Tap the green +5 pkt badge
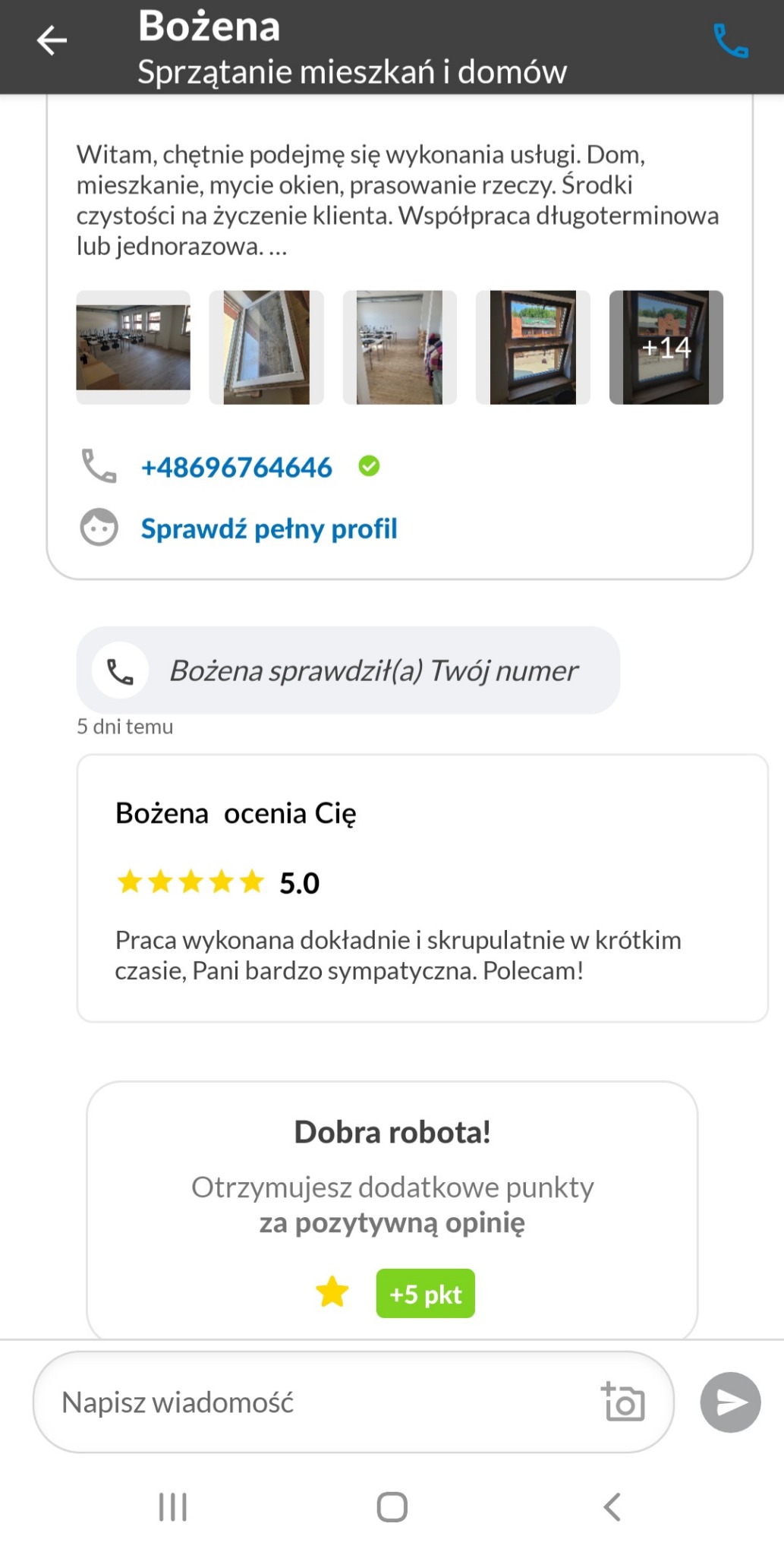This screenshot has width=784, height=1555. [425, 1293]
